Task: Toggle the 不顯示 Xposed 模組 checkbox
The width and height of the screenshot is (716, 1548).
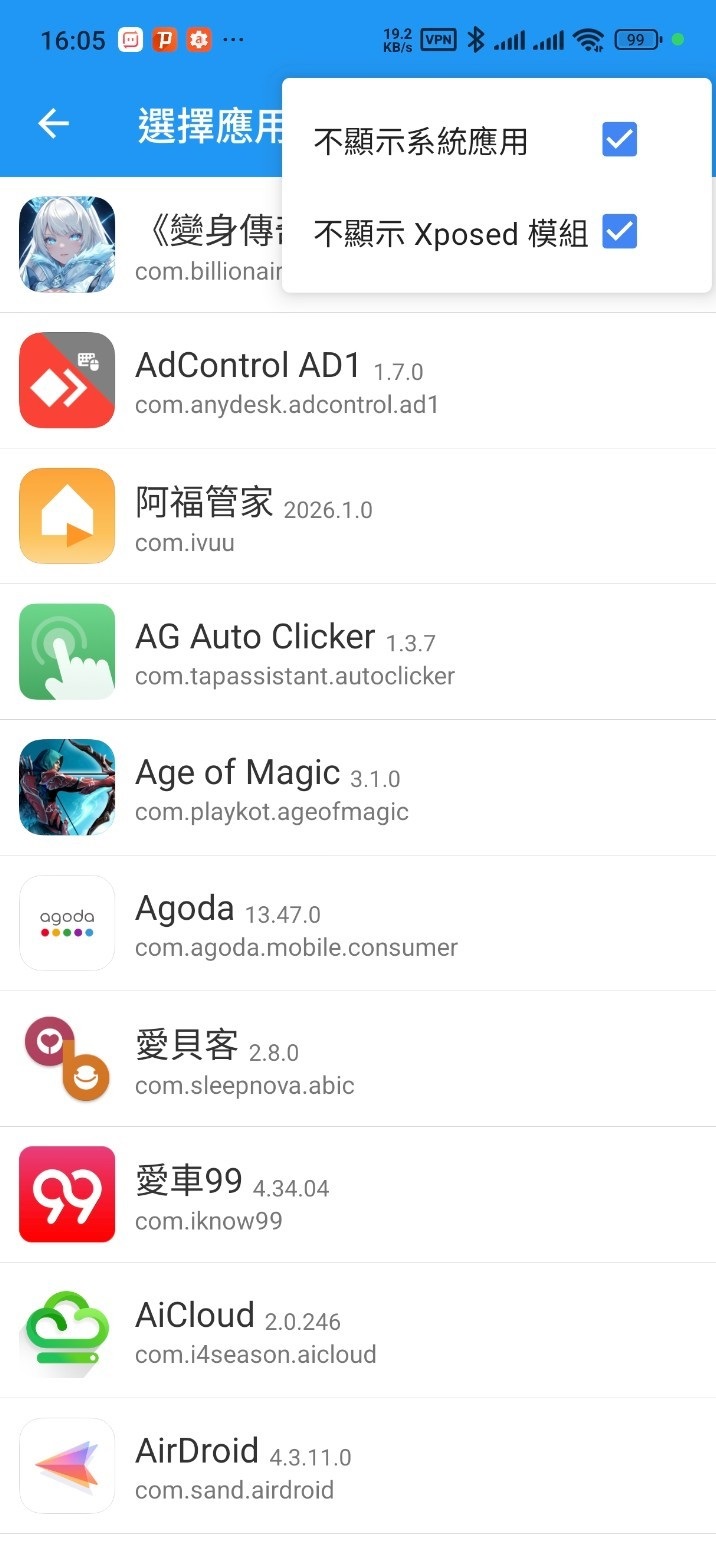Action: click(x=619, y=232)
